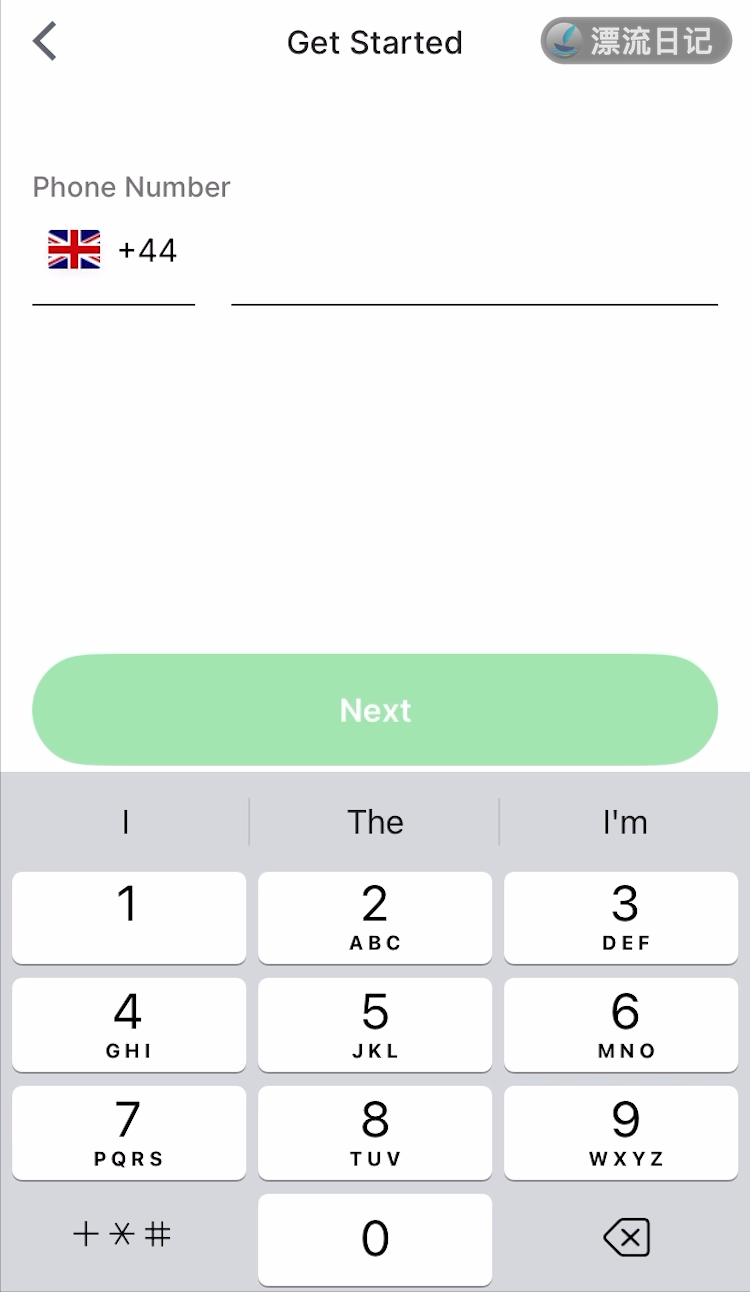Go back using the top-left arrow
The height and width of the screenshot is (1292, 750).
tap(45, 42)
